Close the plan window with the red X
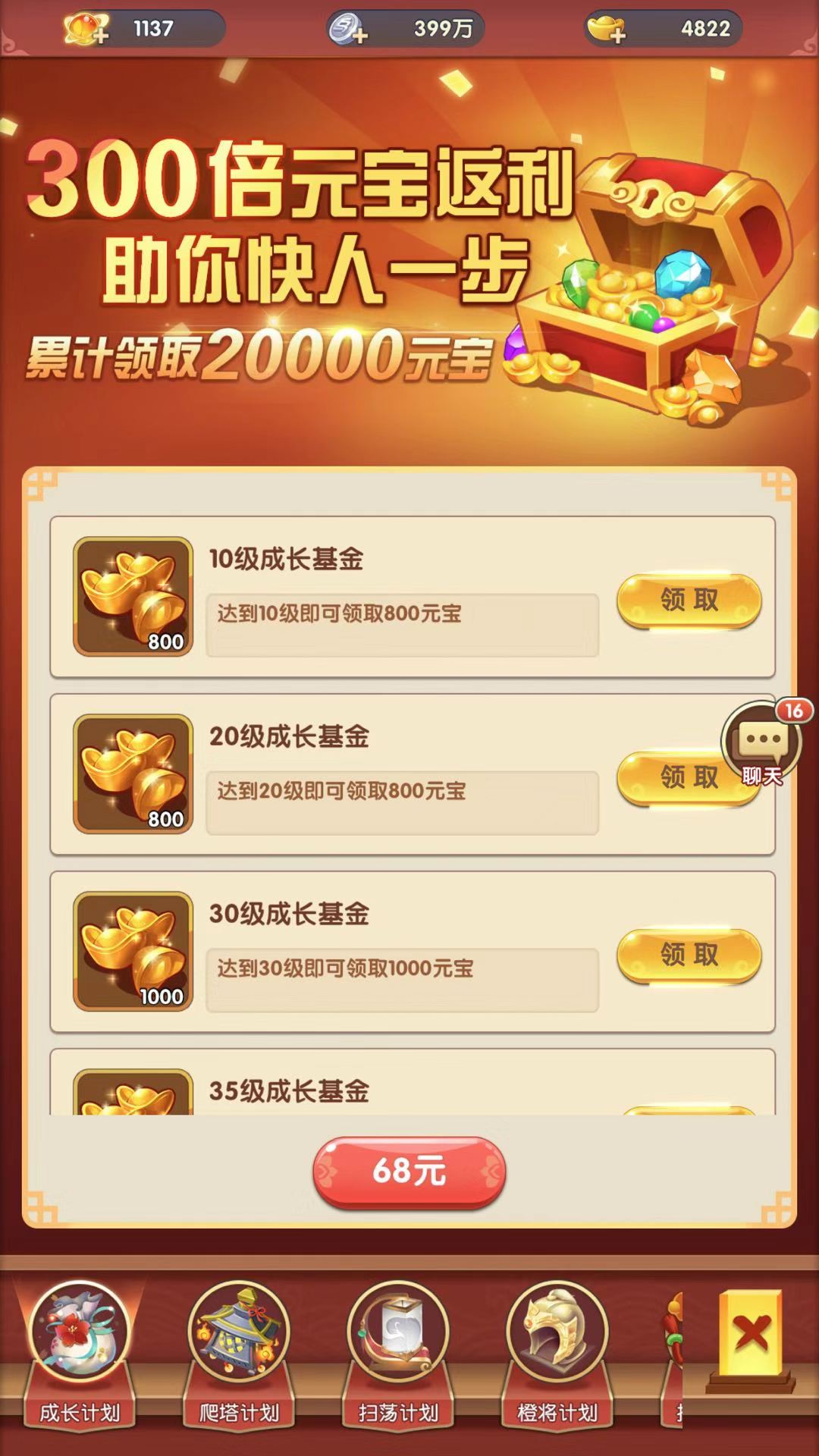The width and height of the screenshot is (819, 1456). (x=751, y=1333)
